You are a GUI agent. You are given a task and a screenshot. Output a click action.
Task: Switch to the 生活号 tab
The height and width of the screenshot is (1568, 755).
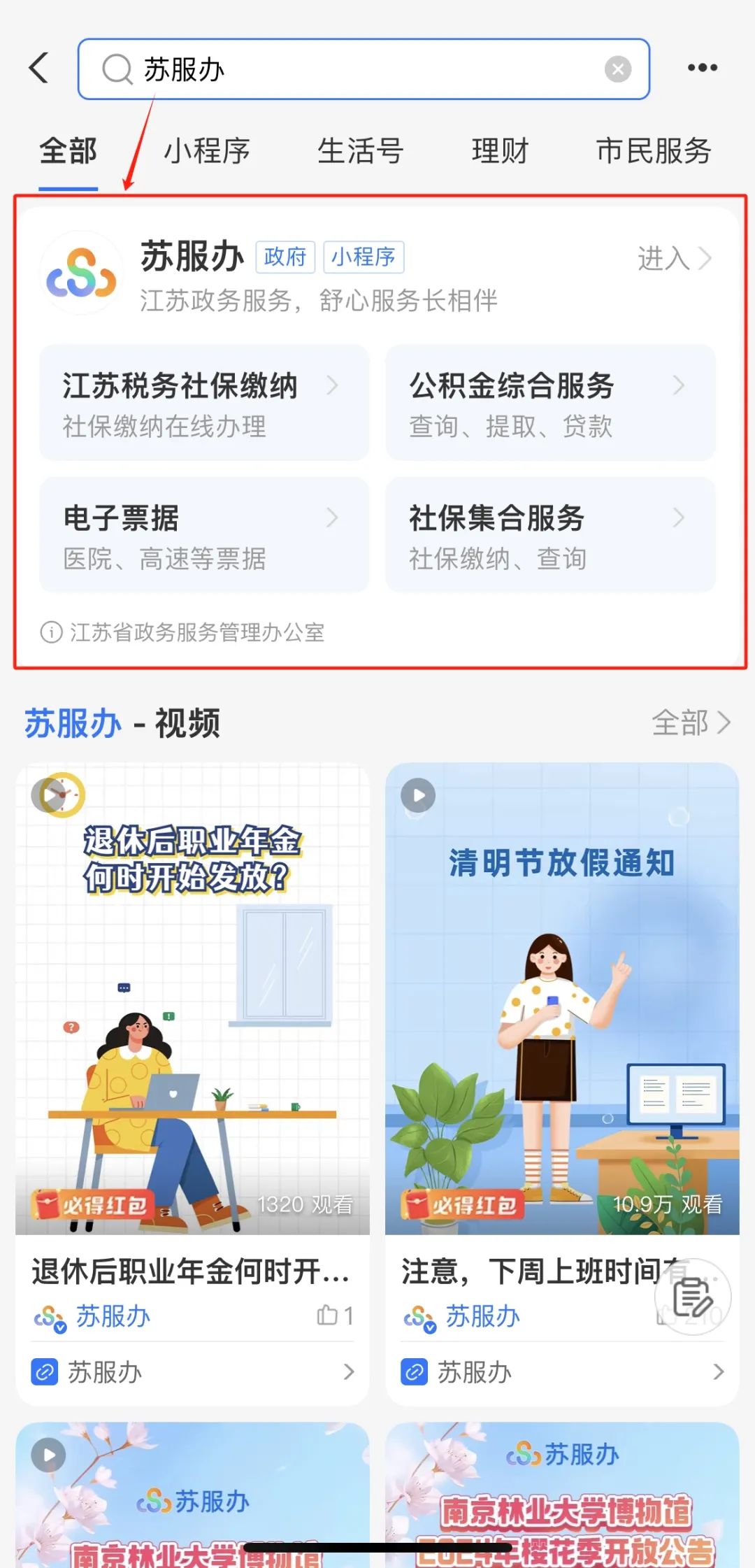(360, 152)
